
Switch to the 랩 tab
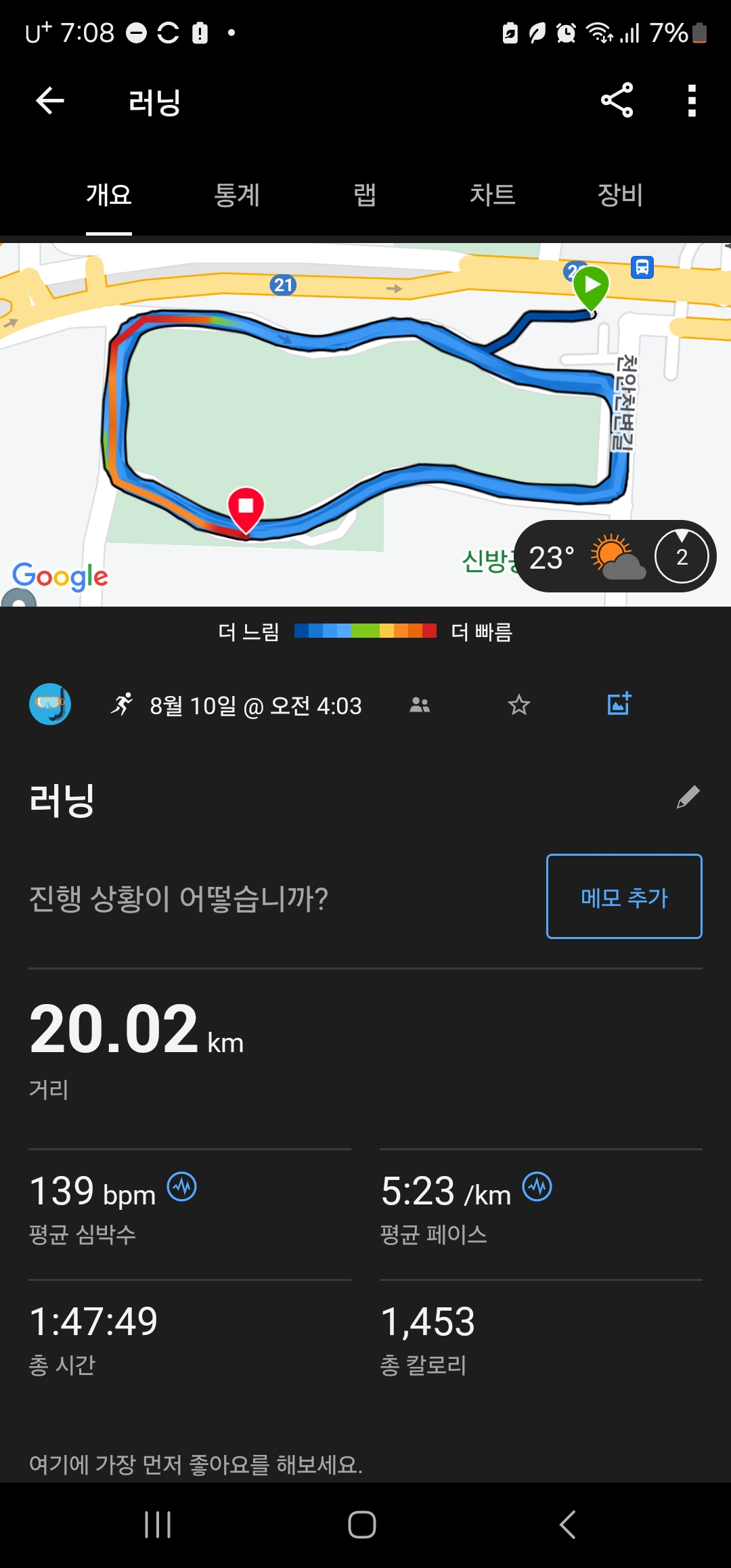pyautogui.click(x=365, y=195)
